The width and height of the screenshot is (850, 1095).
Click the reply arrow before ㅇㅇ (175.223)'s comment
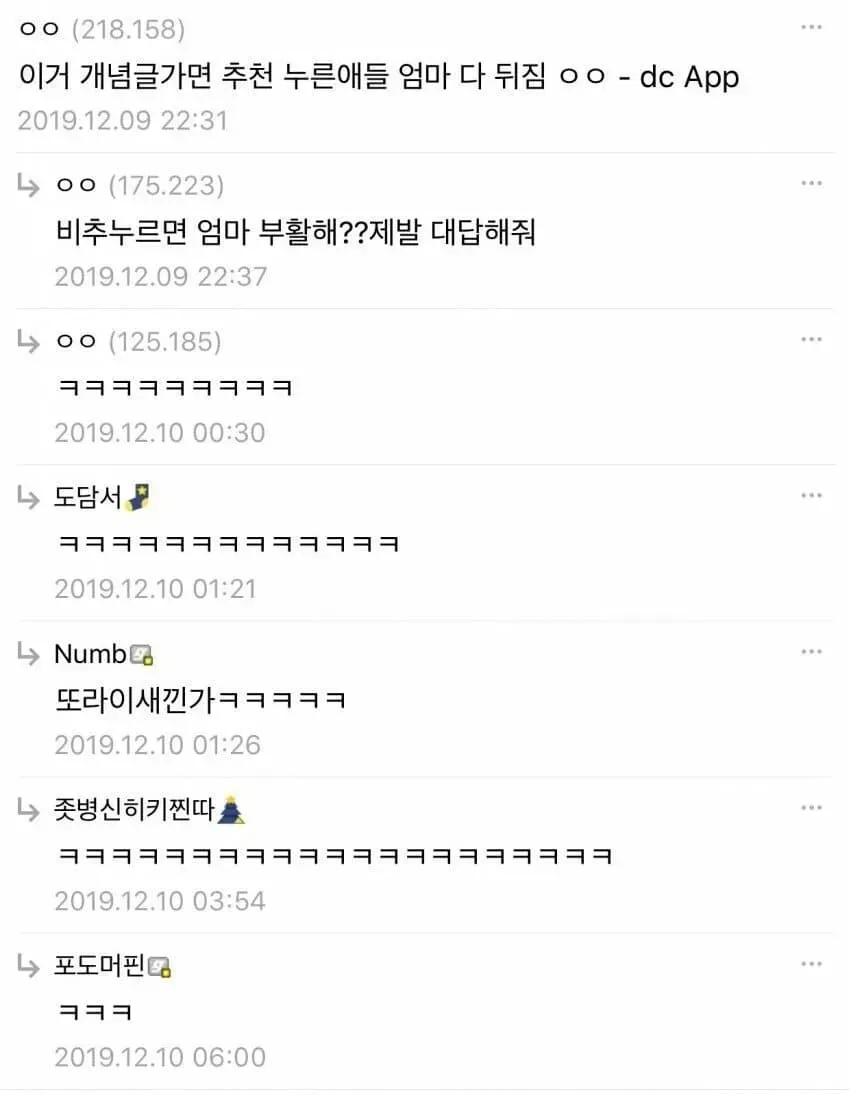pyautogui.click(x=27, y=183)
